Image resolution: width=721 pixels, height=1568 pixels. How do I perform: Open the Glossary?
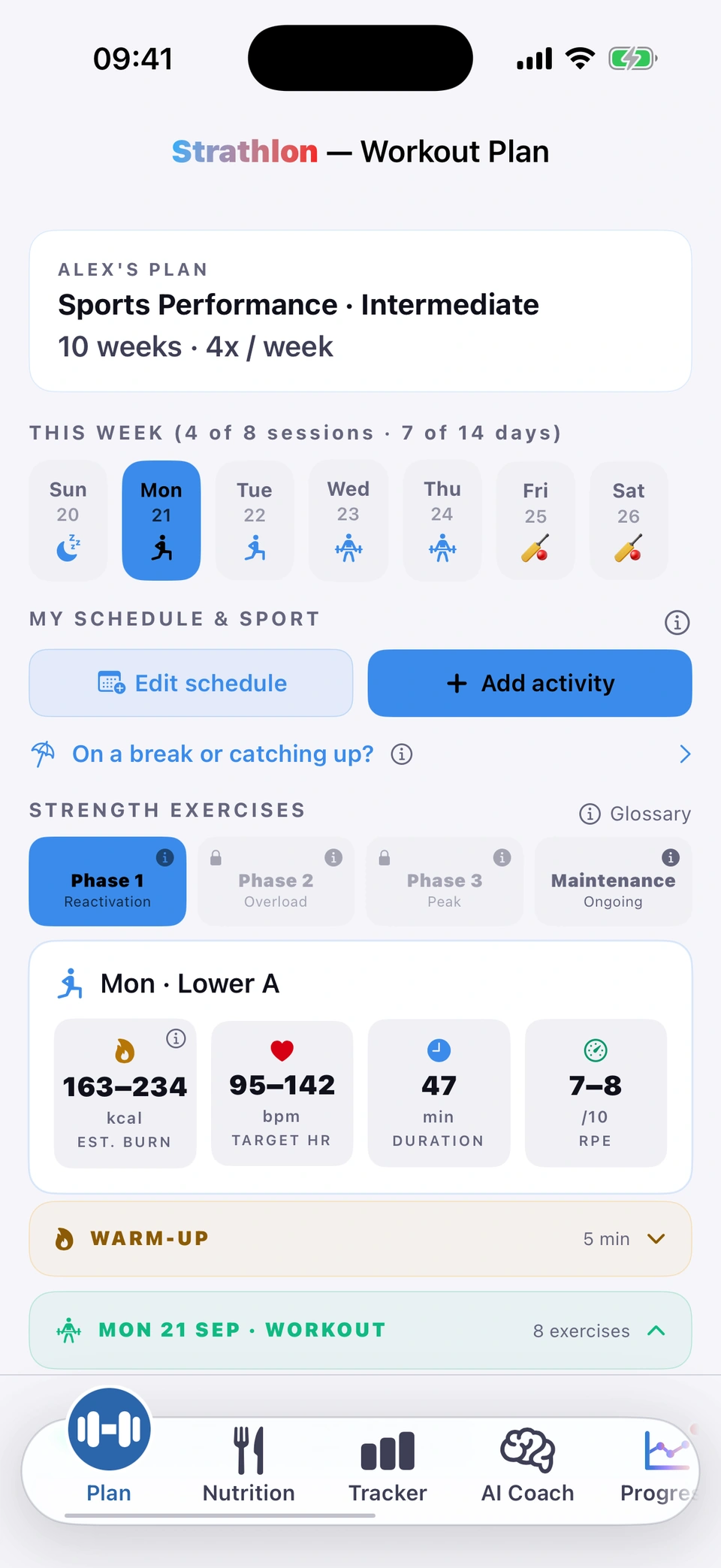click(635, 814)
